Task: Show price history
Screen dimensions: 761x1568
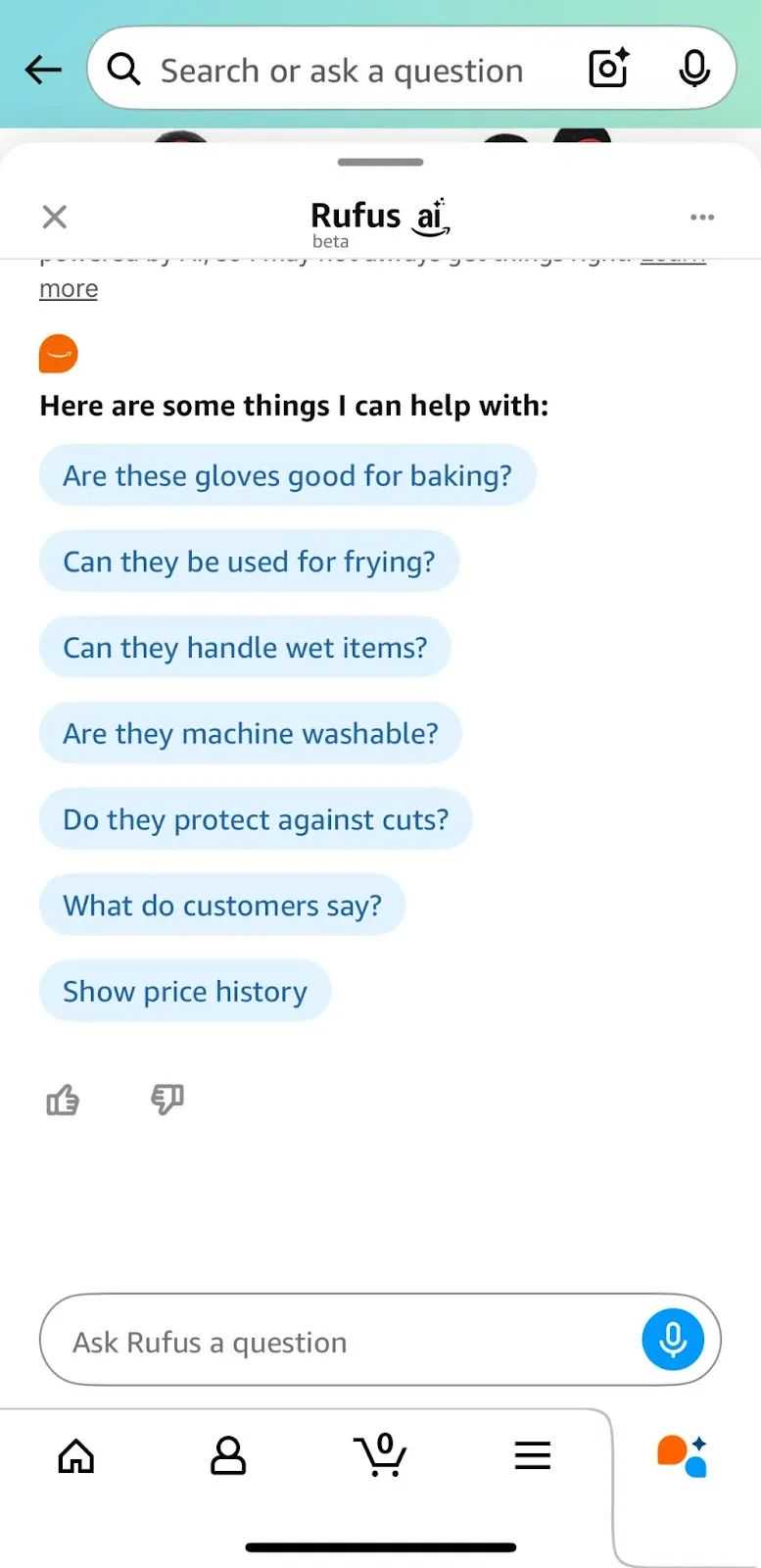Action: tap(185, 991)
